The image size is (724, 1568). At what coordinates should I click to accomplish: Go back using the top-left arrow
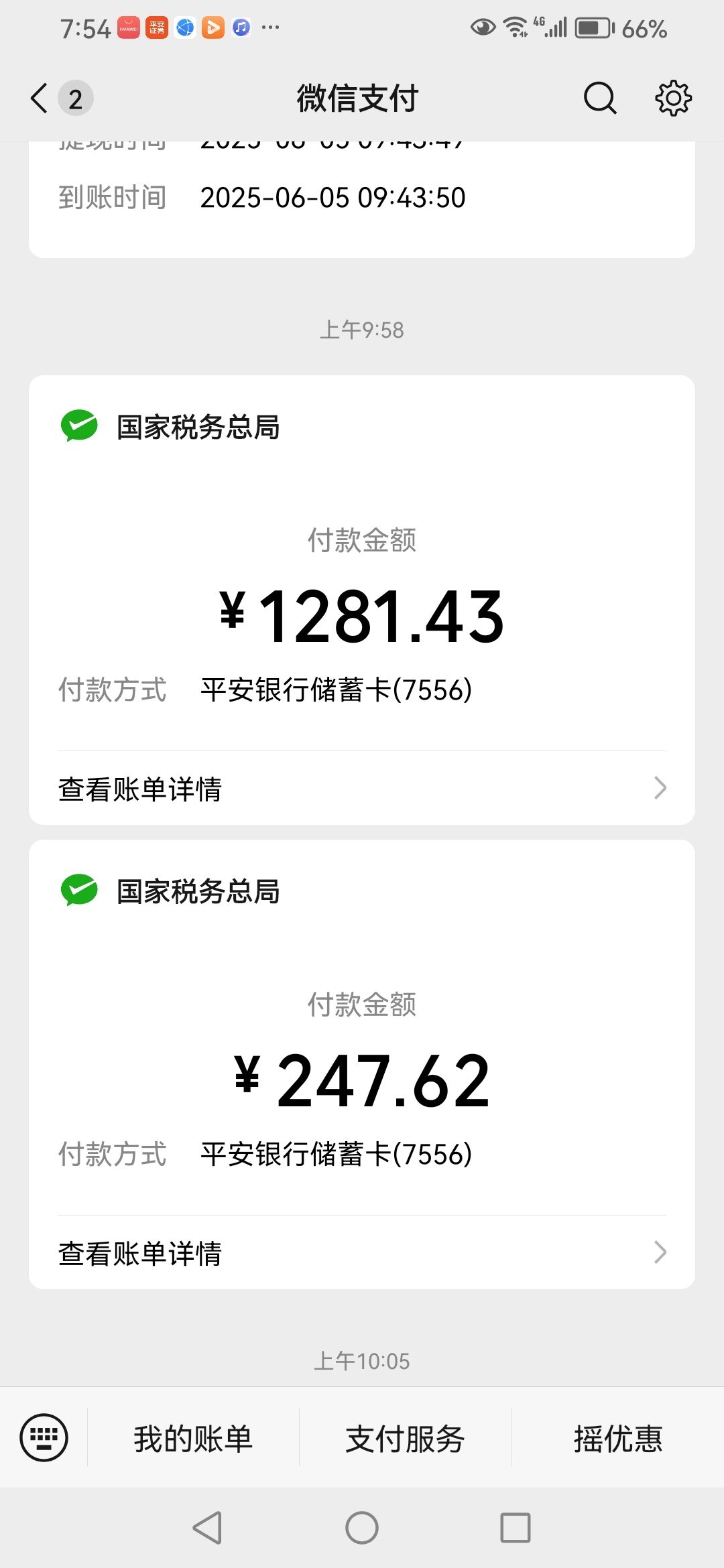[40, 99]
